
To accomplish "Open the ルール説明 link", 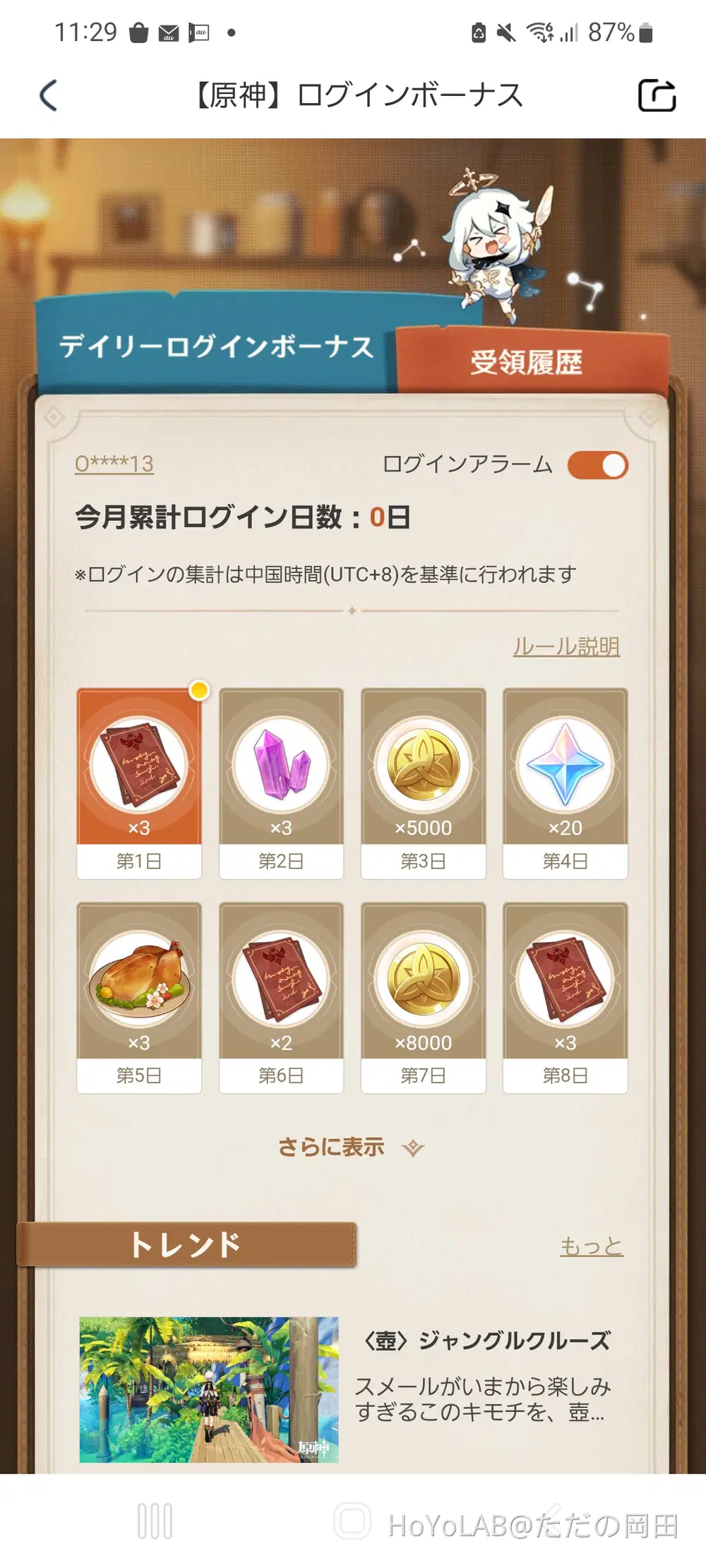I will pyautogui.click(x=566, y=646).
